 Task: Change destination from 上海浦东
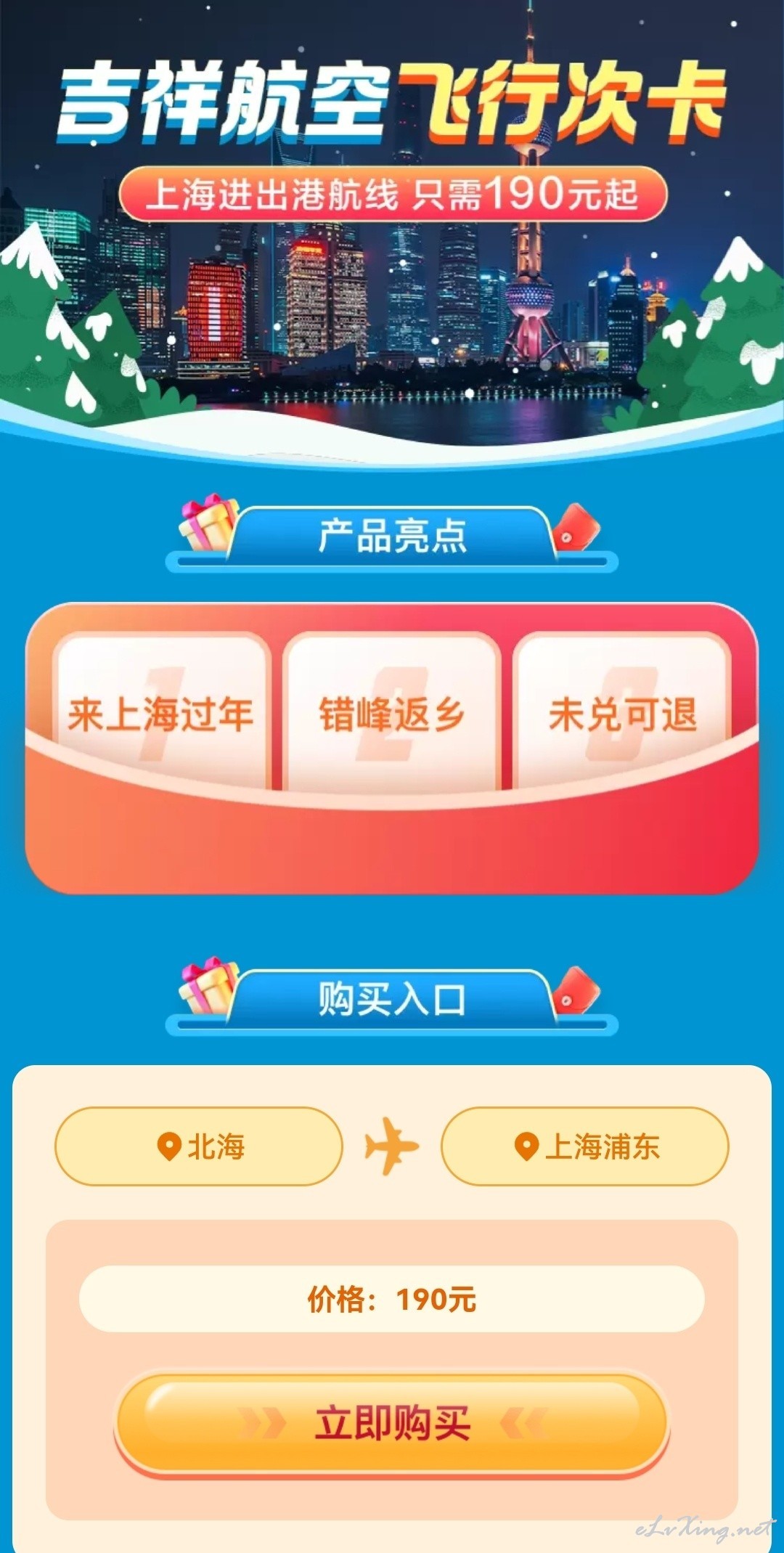click(x=584, y=1146)
